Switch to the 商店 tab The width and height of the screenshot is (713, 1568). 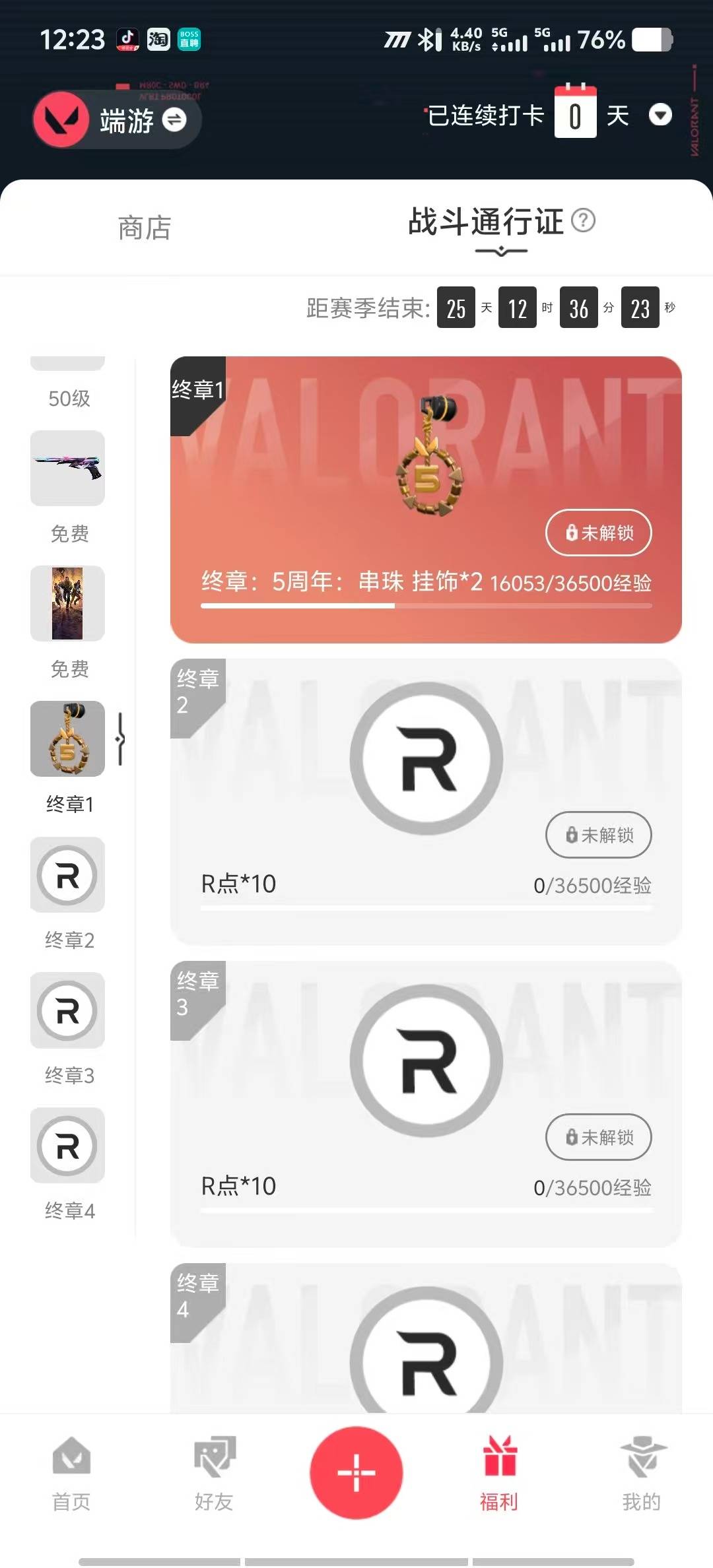(x=145, y=228)
